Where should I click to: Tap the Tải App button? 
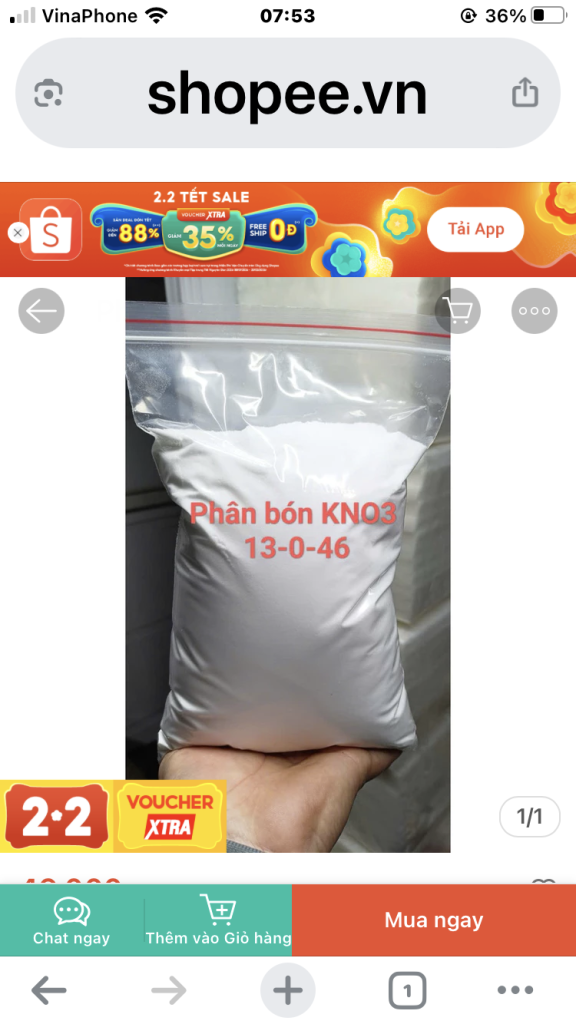point(475,229)
